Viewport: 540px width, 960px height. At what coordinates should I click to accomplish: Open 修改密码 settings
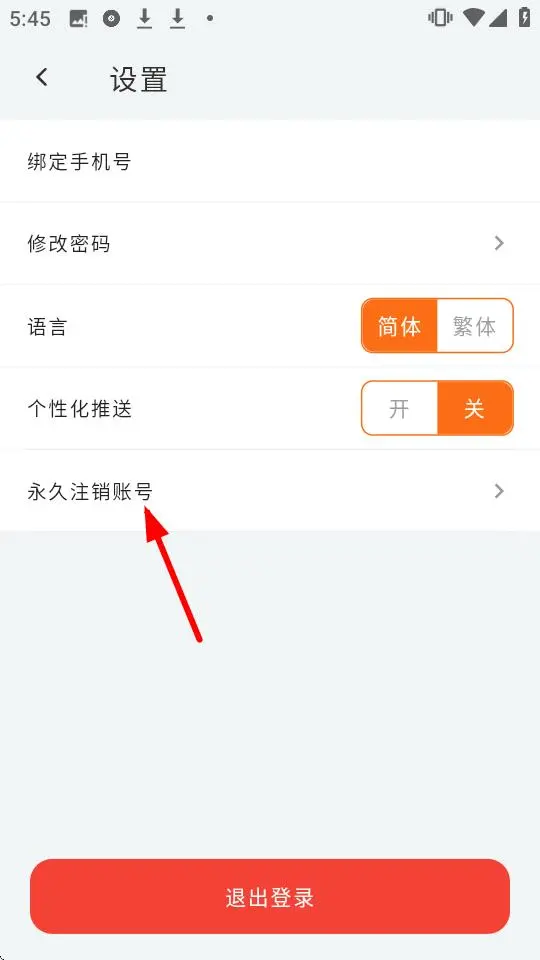270,244
